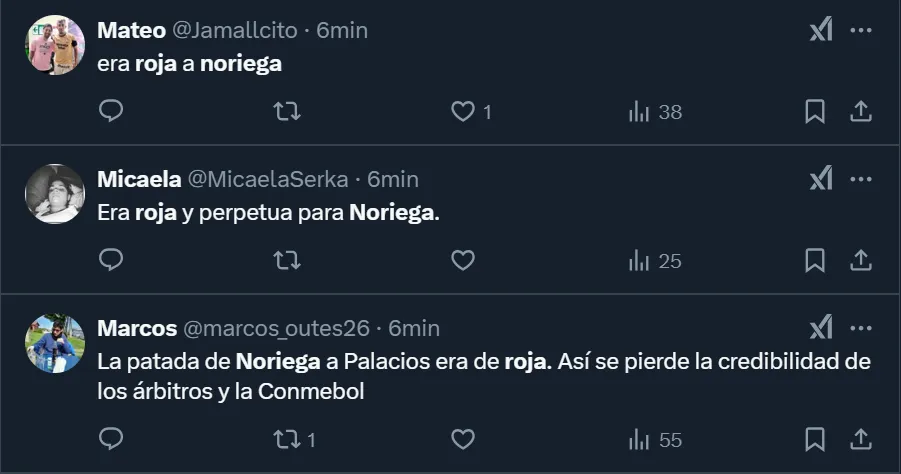The width and height of the screenshot is (901, 474).
Task: Like Micaela's tweet
Action: click(x=463, y=261)
